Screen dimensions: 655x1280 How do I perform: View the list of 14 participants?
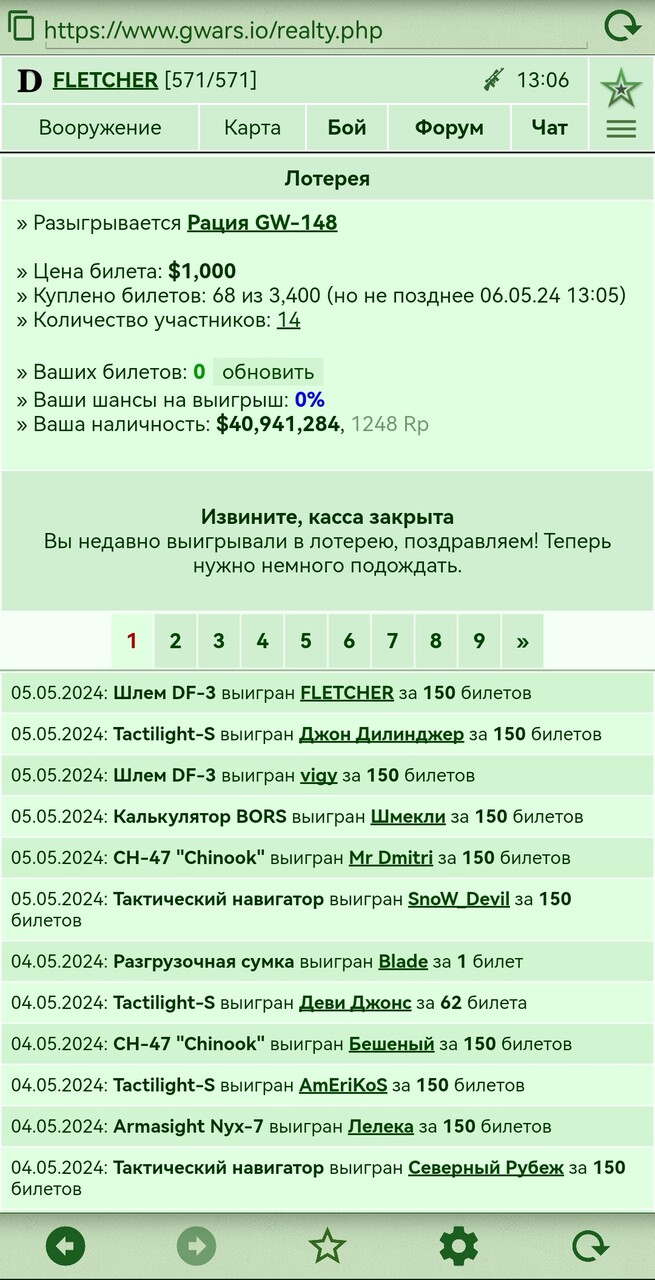point(289,321)
